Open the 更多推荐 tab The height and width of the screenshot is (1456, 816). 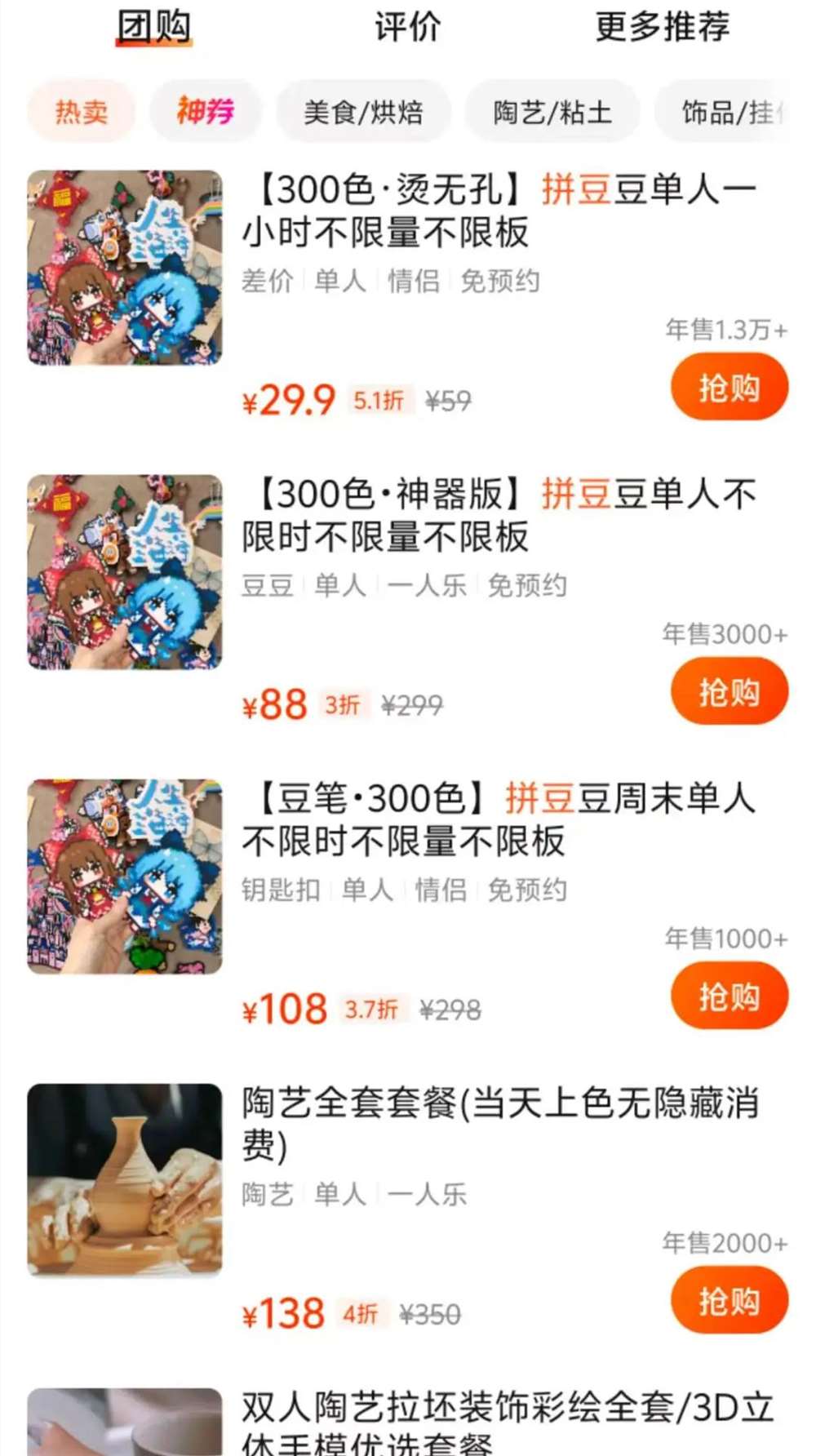point(661,29)
